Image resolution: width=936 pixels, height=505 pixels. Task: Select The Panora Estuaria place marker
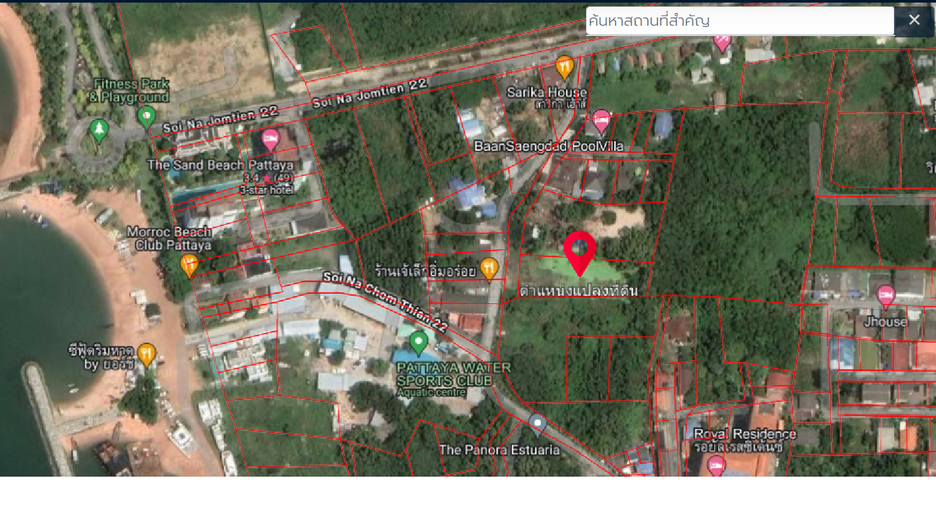pyautogui.click(x=537, y=425)
